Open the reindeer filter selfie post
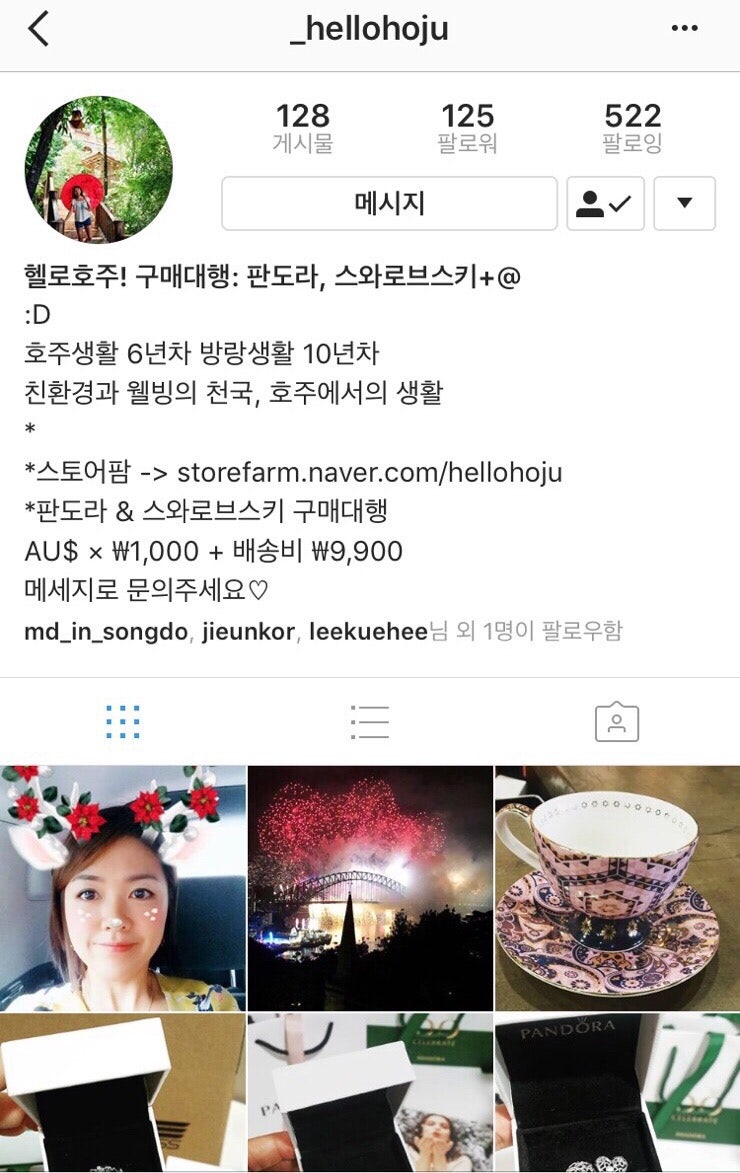Screen dimensions: 740x1173 click(122, 888)
